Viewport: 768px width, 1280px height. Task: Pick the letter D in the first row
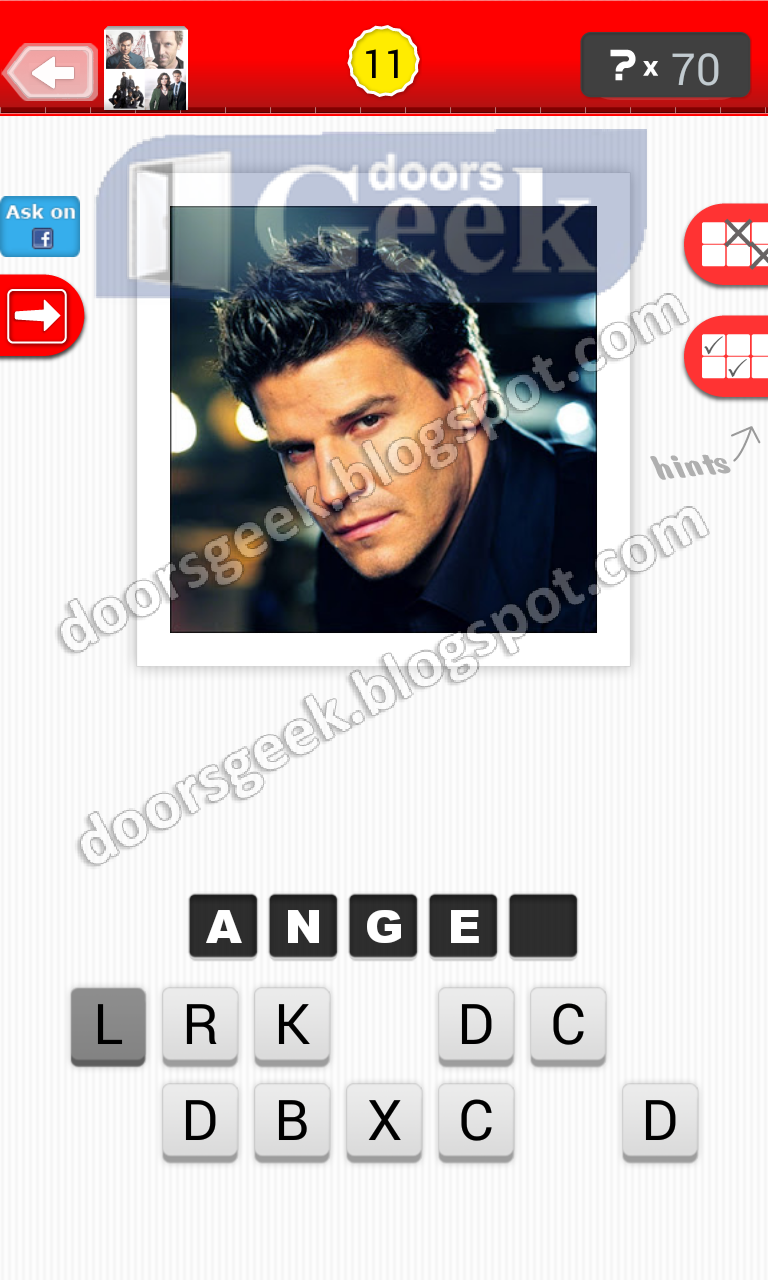click(476, 1025)
